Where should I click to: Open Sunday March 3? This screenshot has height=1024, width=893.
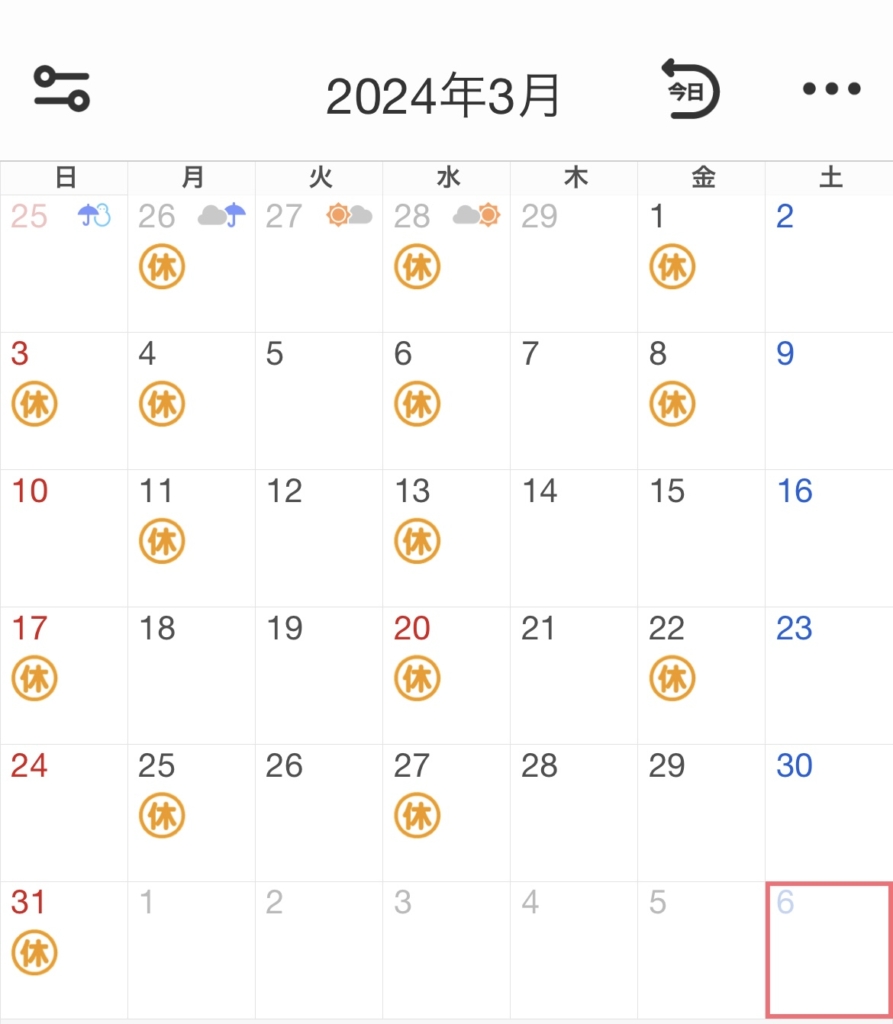[x=64, y=401]
